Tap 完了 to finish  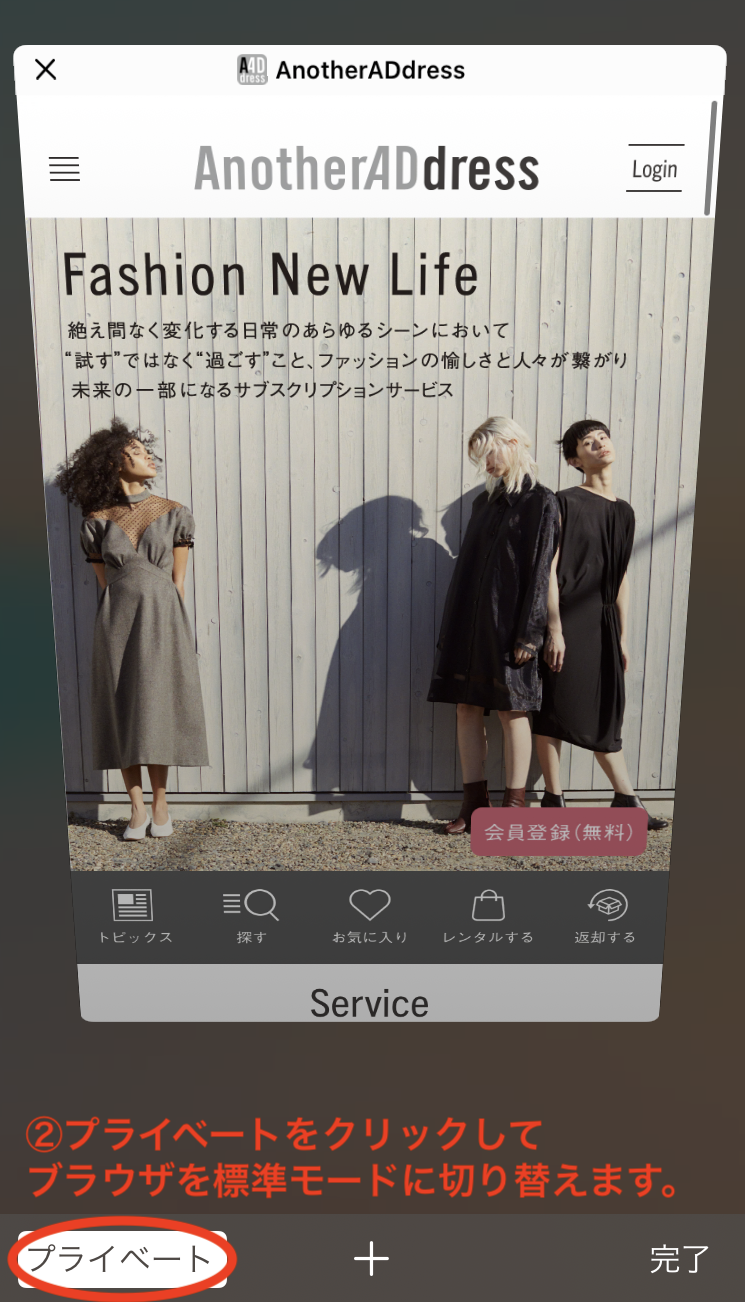tap(679, 1259)
